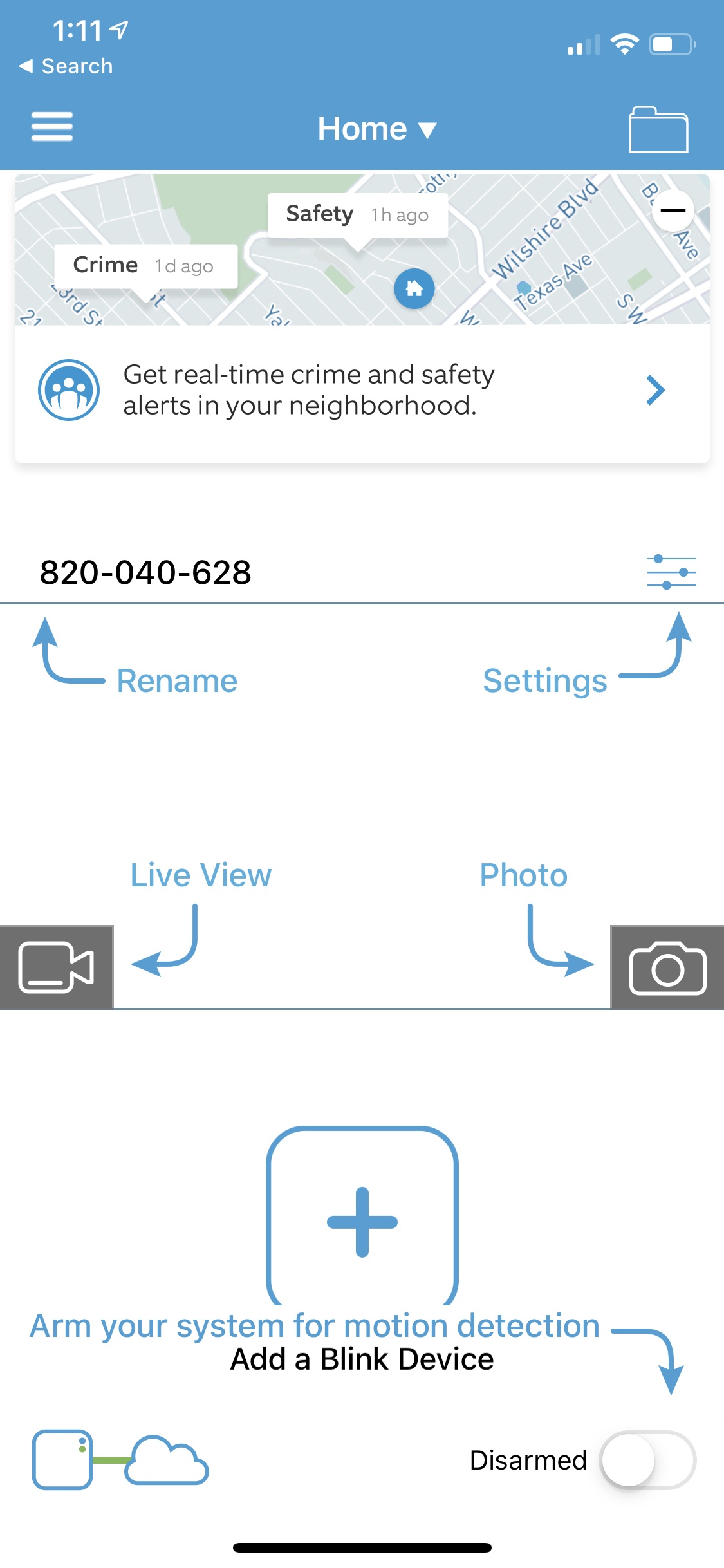Viewport: 724px width, 1568px height.
Task: Open the Crime alert on the map
Action: (x=145, y=266)
